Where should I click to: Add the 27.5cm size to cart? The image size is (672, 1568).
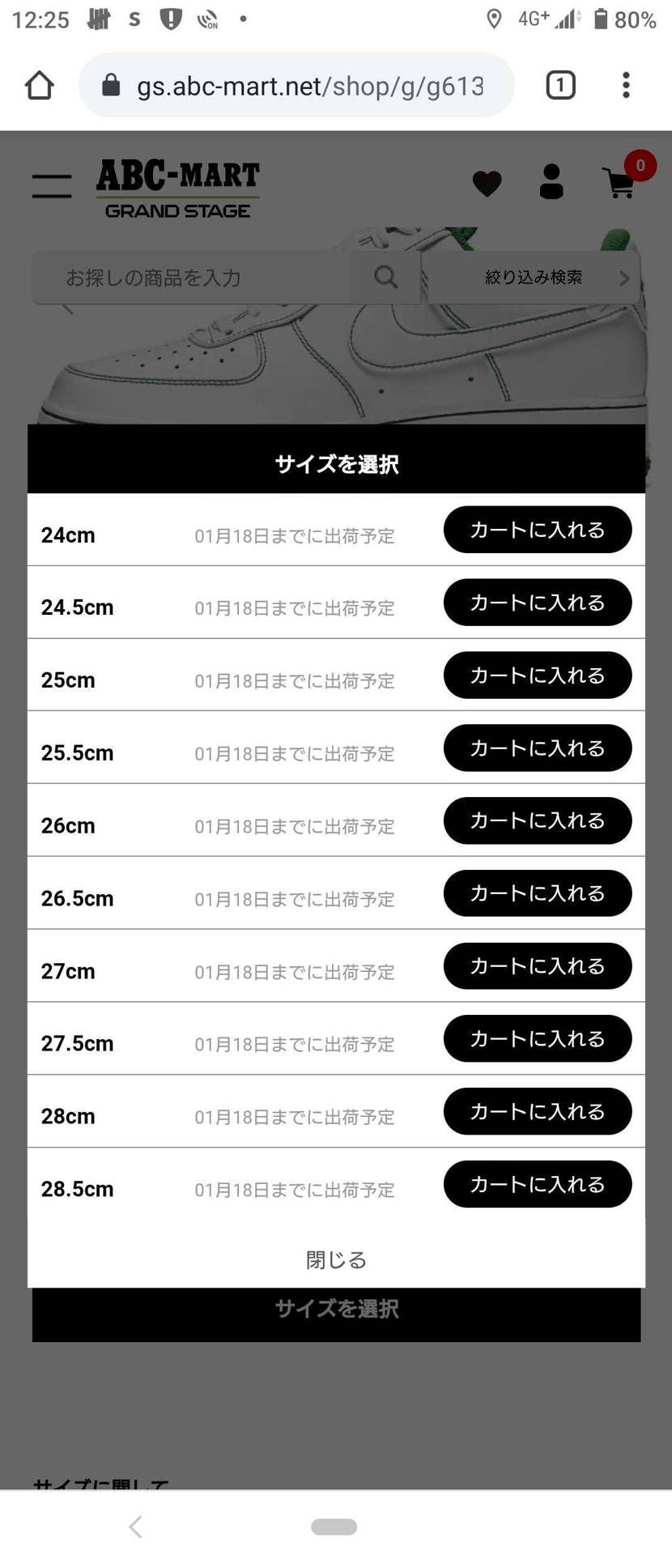537,1039
